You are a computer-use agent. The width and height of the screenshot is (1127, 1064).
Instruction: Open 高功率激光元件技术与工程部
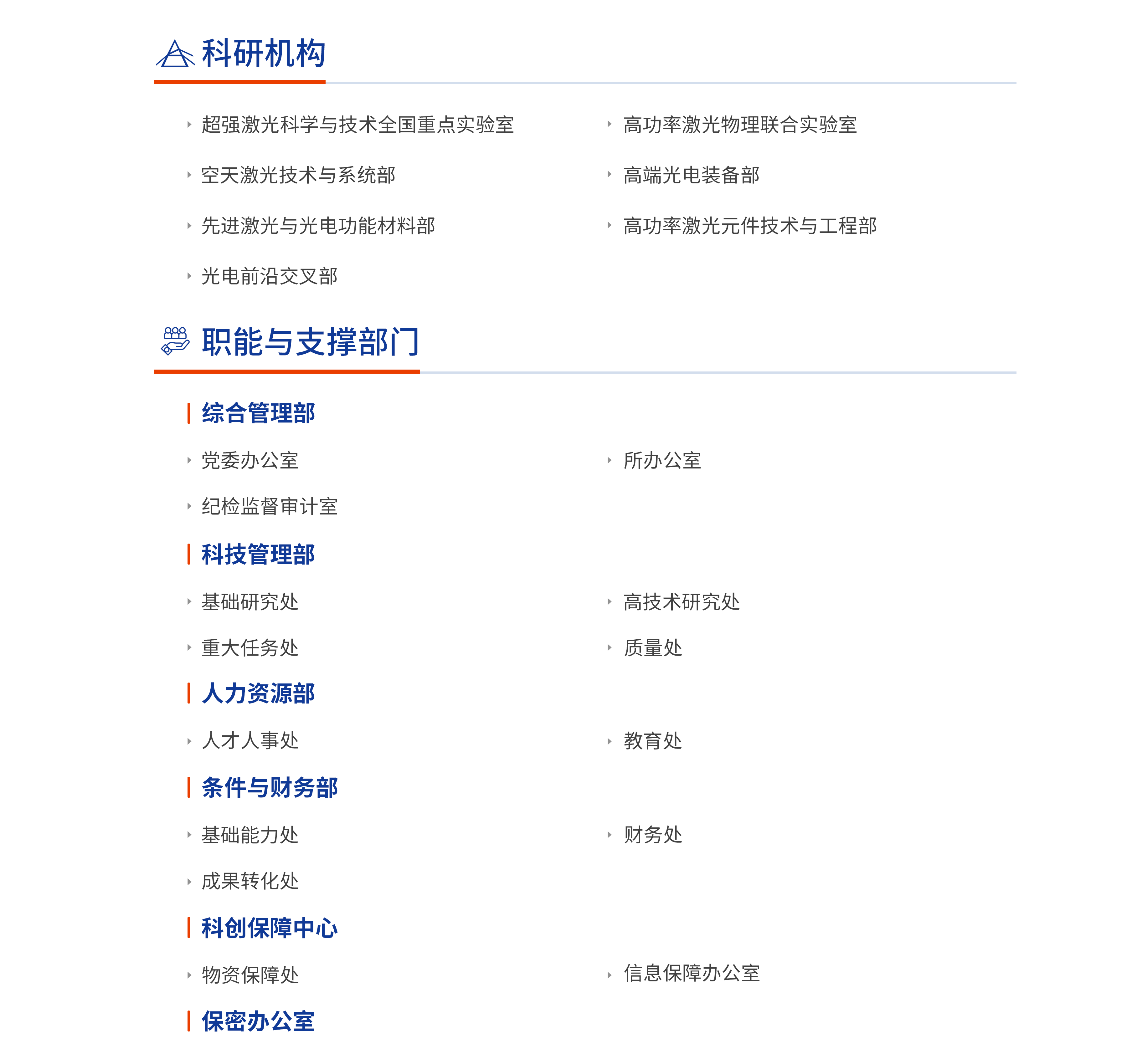coord(749,226)
